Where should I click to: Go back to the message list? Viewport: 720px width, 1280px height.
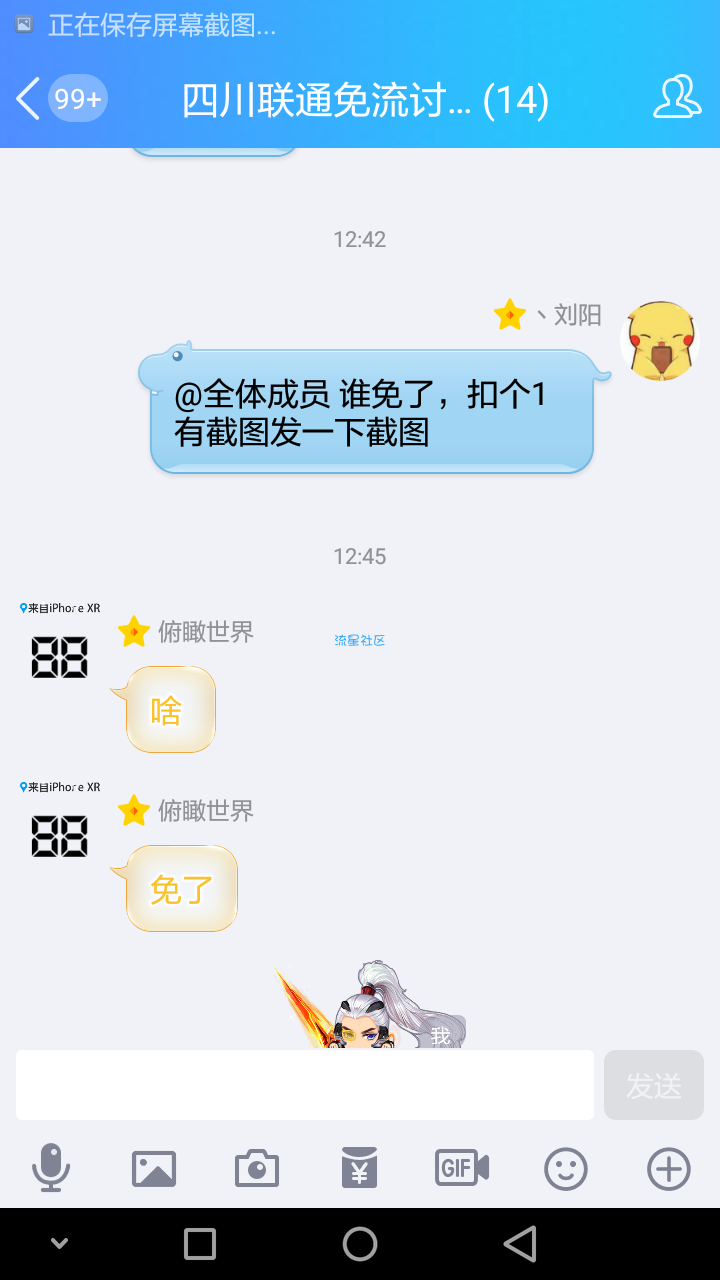pos(30,99)
